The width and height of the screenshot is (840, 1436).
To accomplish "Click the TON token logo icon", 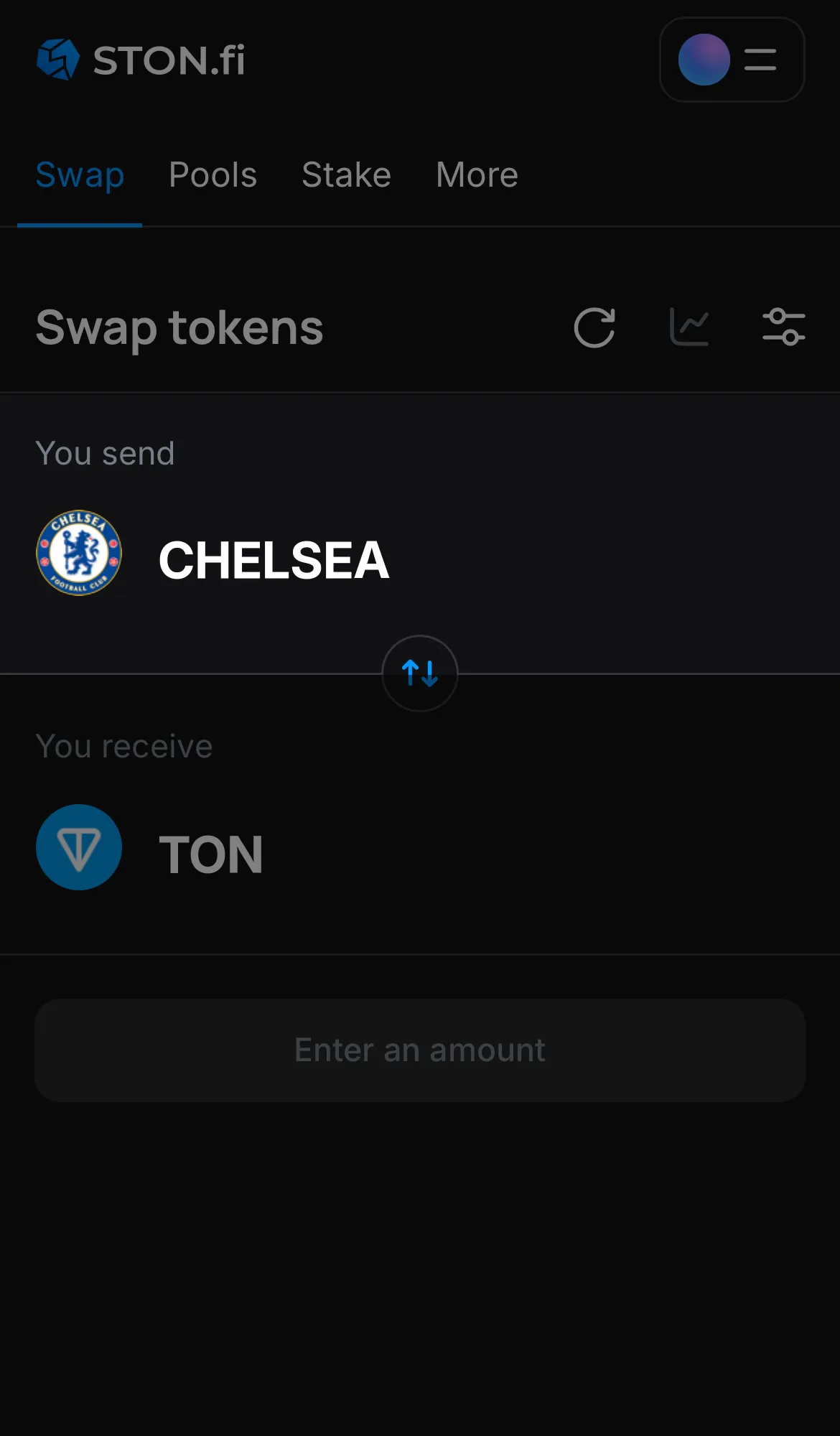I will 79,847.
